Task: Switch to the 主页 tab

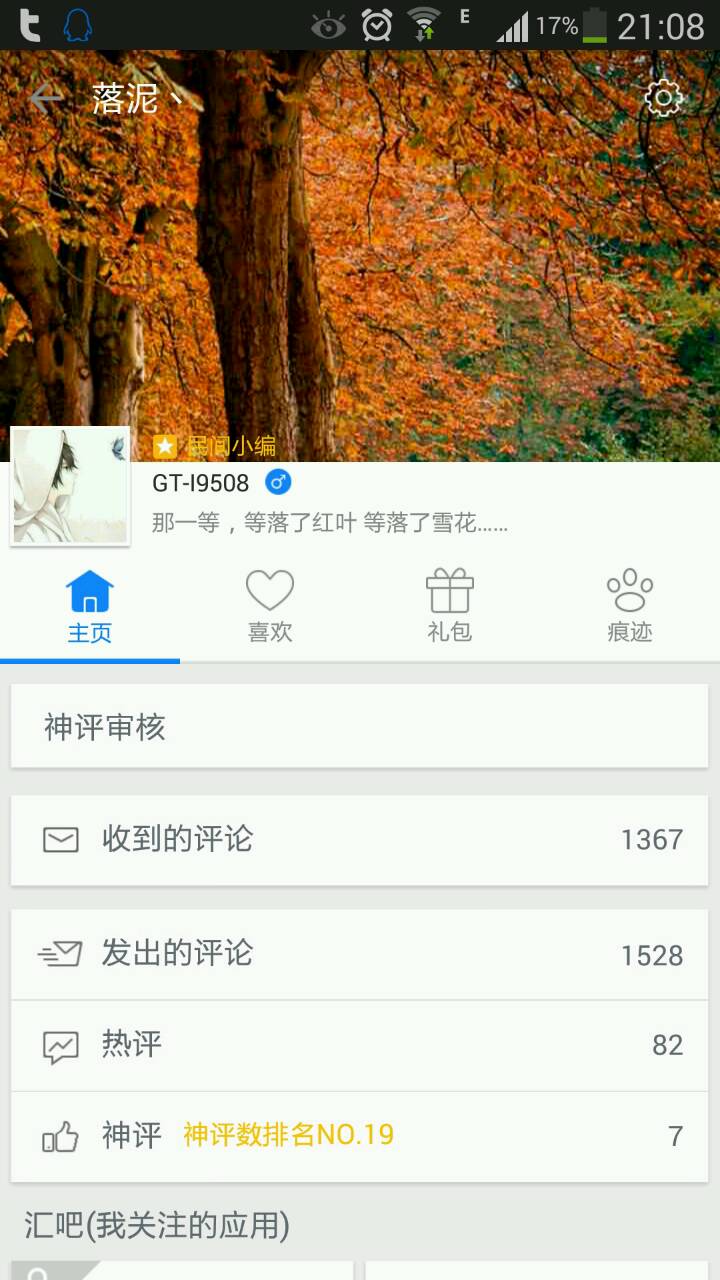Action: tap(90, 606)
